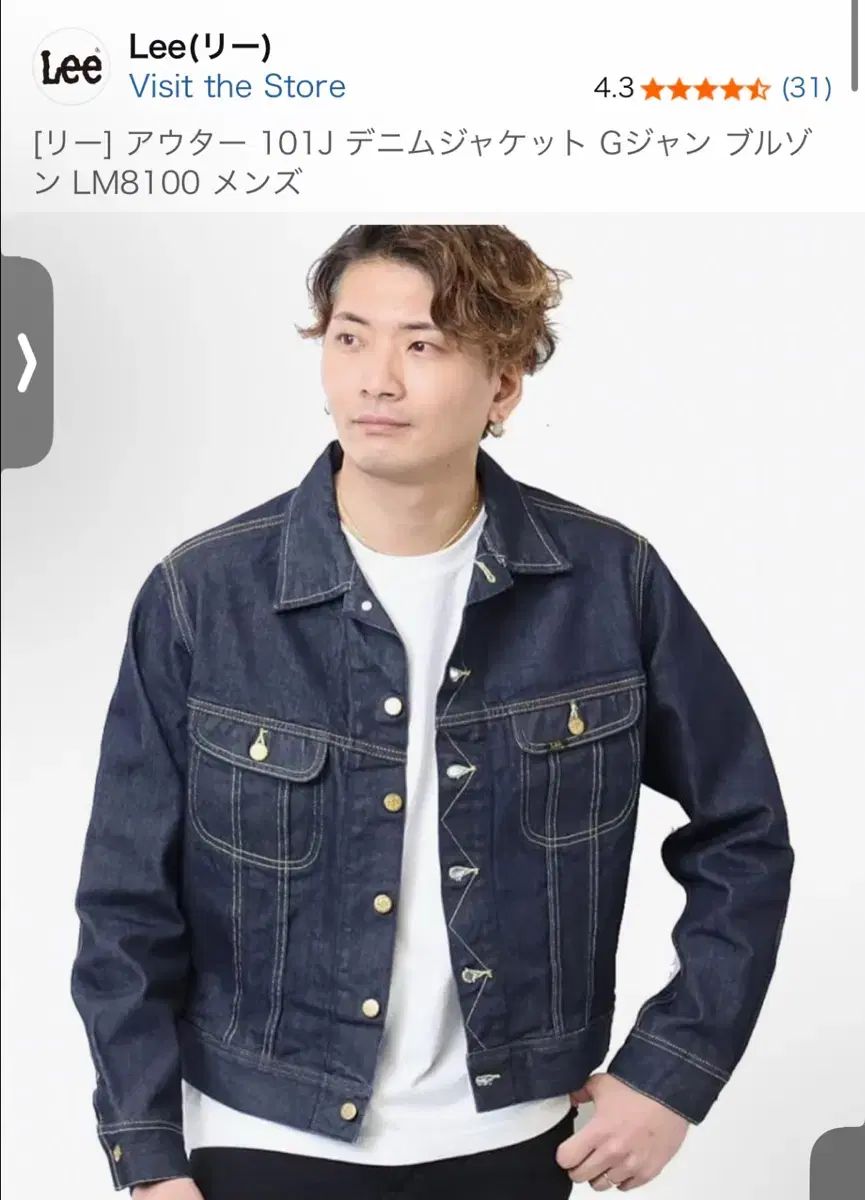Open the Visit the Store link
The height and width of the screenshot is (1200, 865).
tap(238, 88)
